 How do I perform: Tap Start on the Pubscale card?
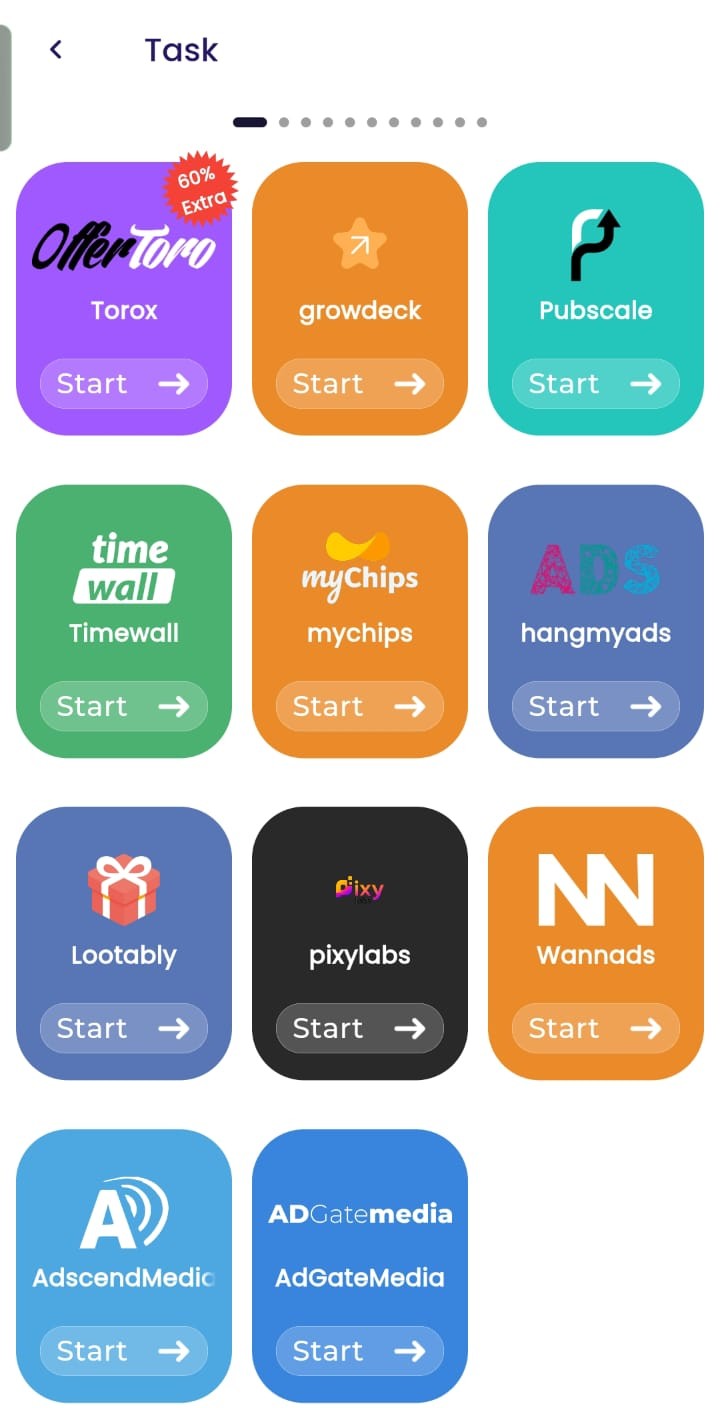coord(595,384)
